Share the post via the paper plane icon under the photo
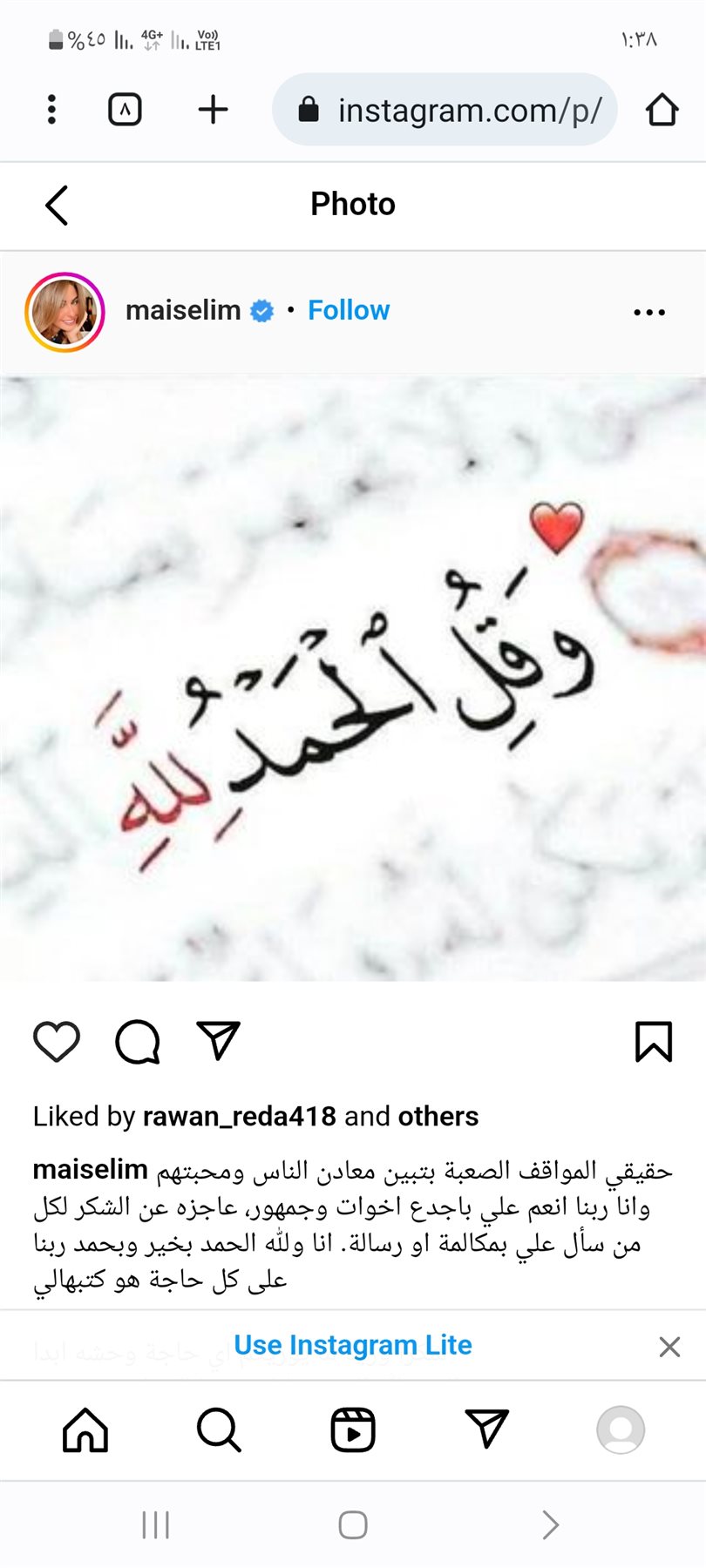Image resolution: width=706 pixels, height=1568 pixels. click(x=218, y=1039)
